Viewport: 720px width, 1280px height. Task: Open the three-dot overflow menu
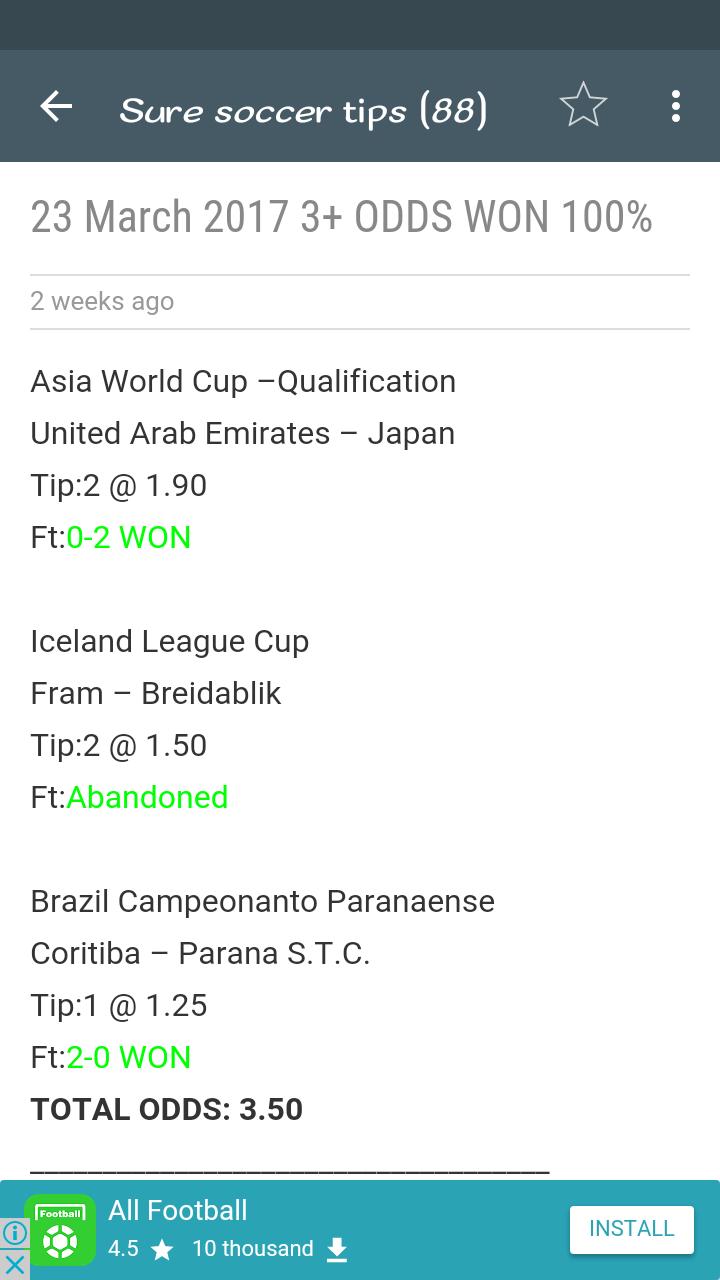(675, 104)
